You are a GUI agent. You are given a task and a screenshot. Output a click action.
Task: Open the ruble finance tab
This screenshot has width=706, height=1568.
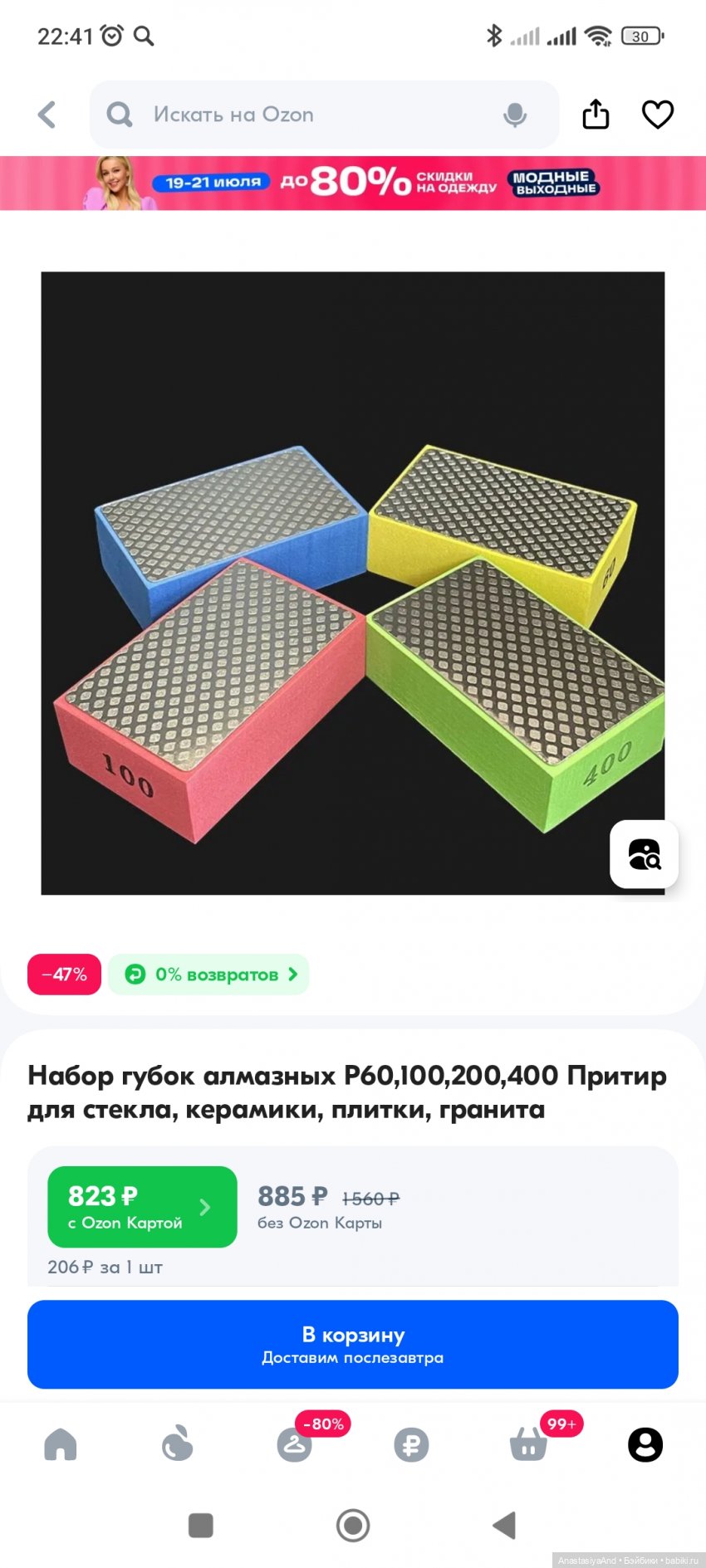coord(411,1445)
